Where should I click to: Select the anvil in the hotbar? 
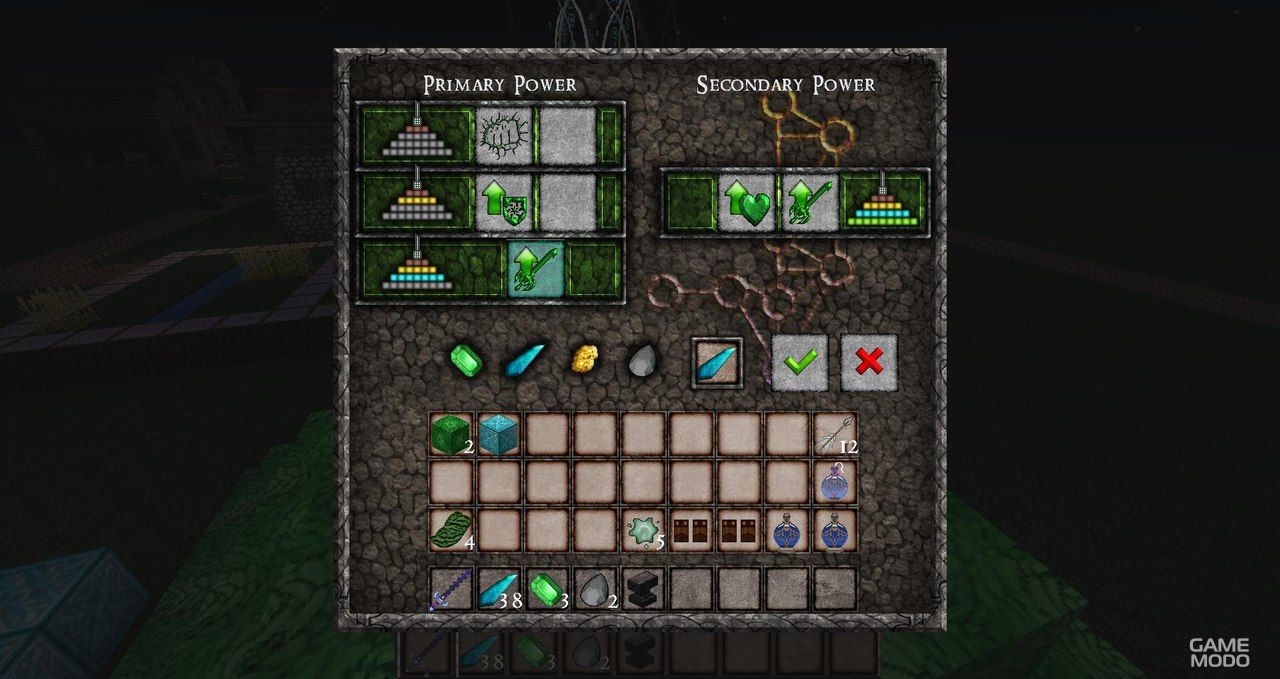642,588
